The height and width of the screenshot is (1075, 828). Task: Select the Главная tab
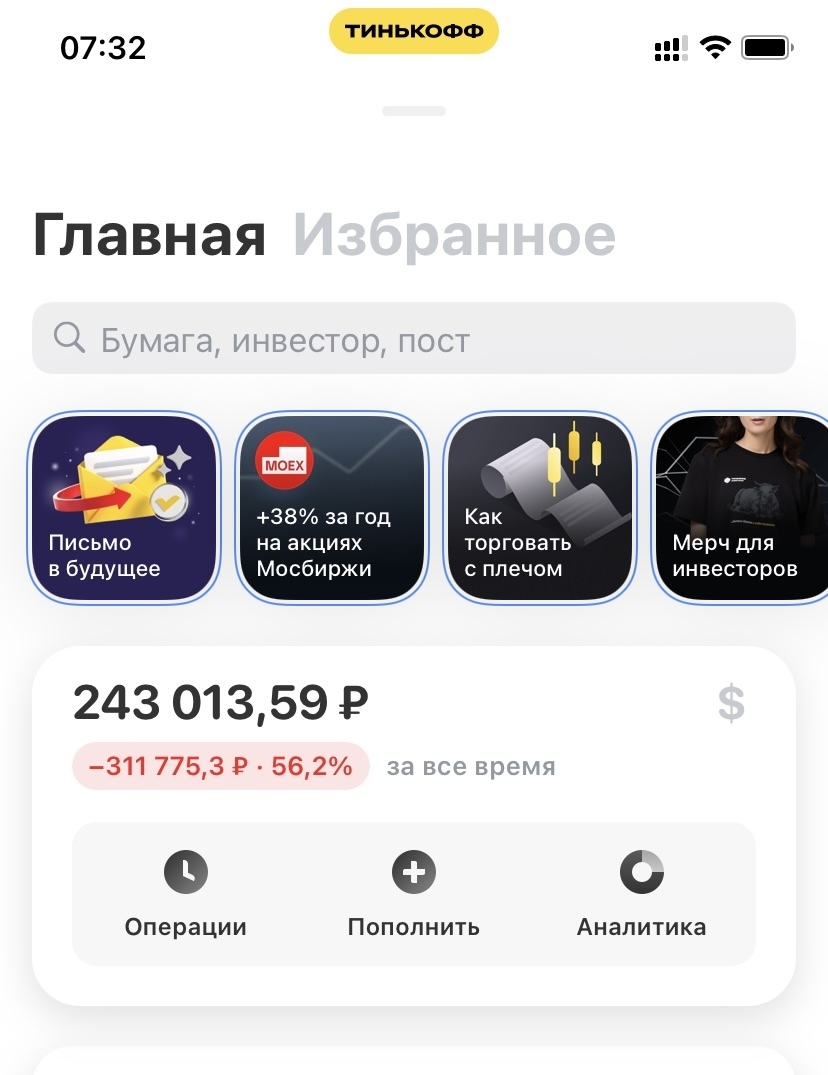pos(149,236)
